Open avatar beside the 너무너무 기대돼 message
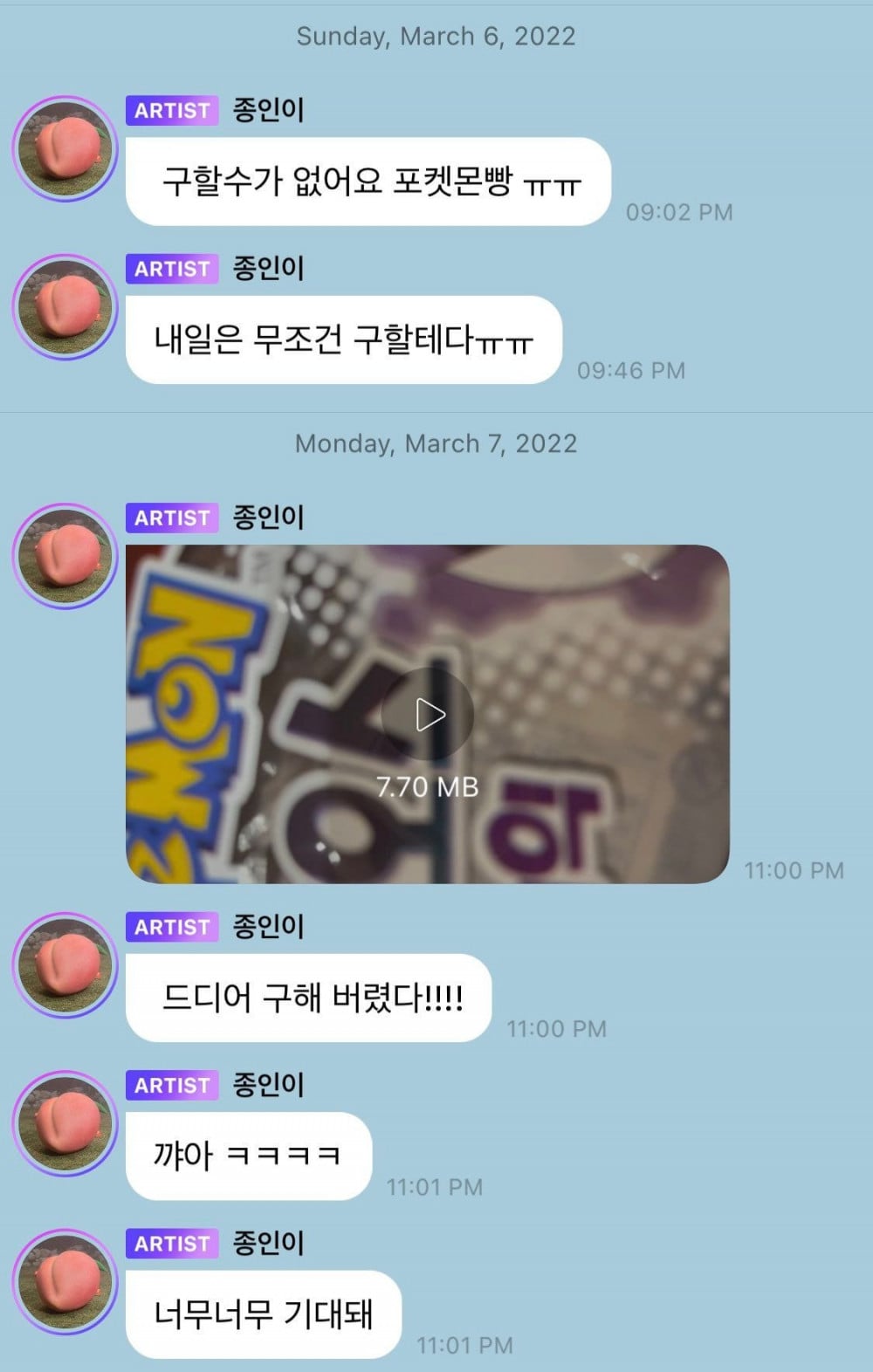 coord(65,1281)
